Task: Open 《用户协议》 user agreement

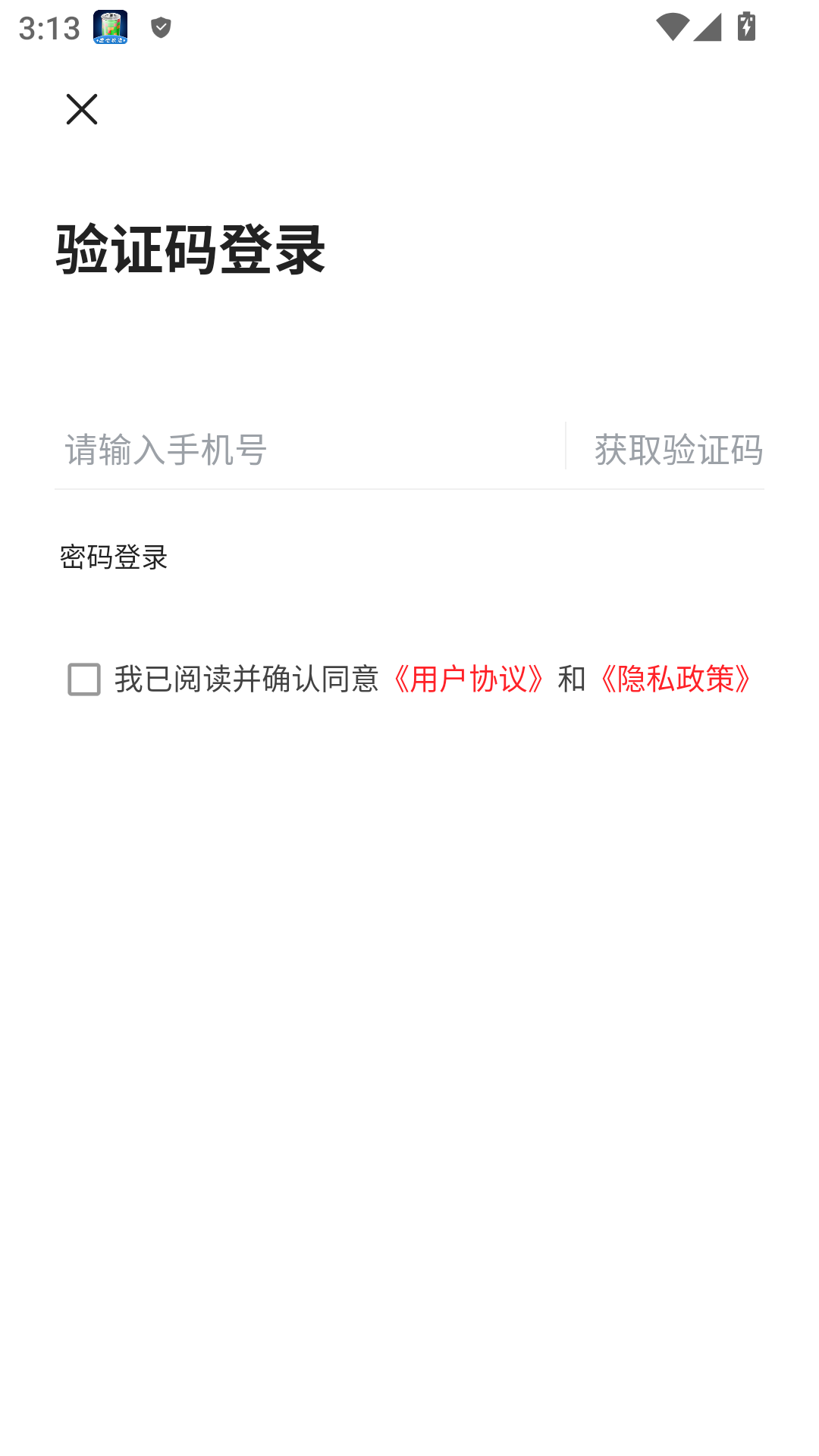Action: [x=469, y=681]
